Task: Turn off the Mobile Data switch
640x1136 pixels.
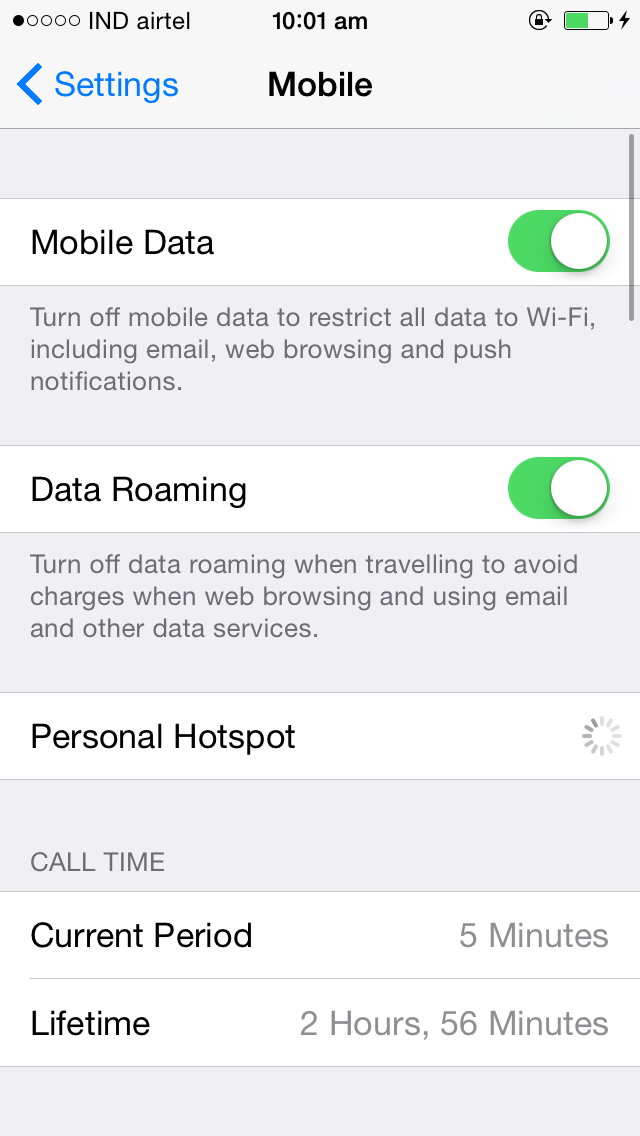Action: [559, 241]
